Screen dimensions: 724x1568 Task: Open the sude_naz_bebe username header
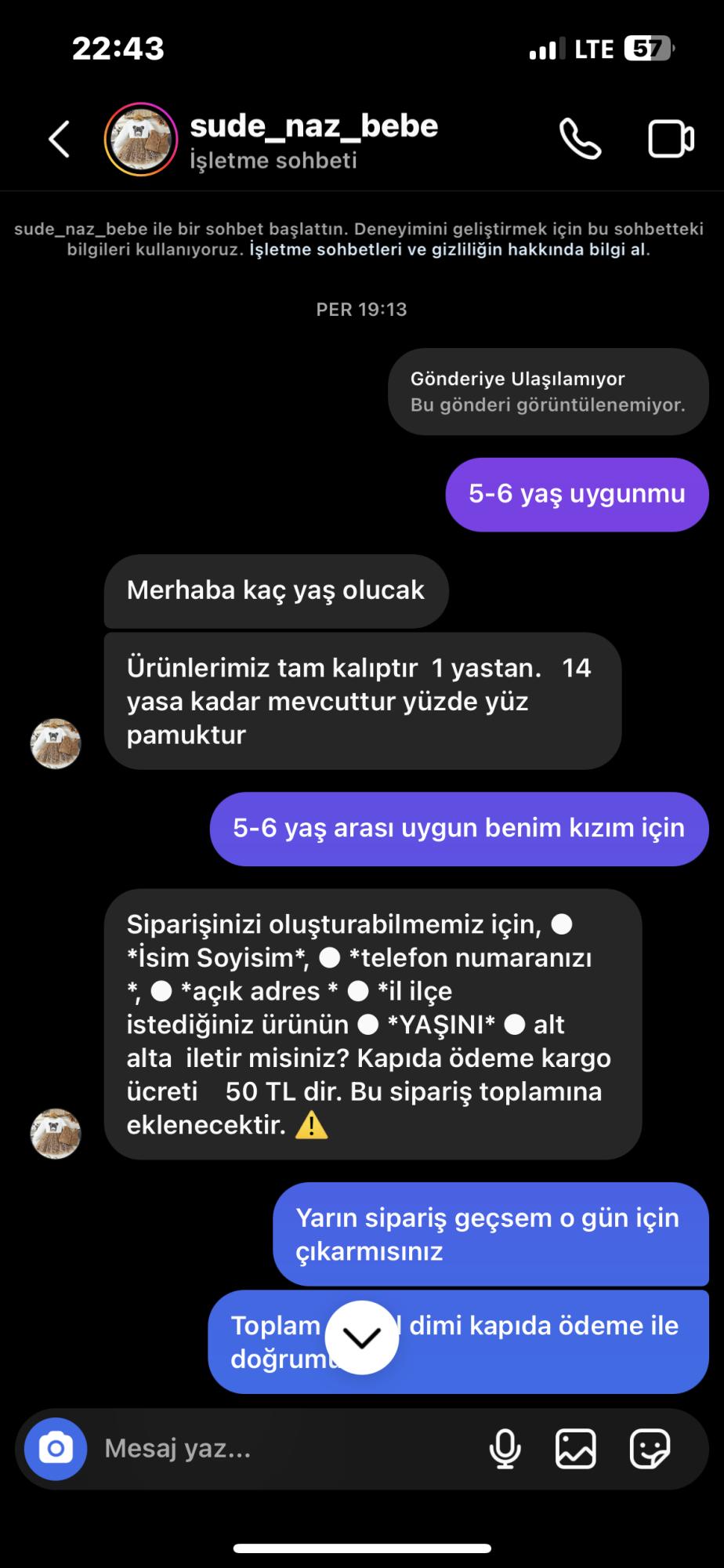[315, 125]
